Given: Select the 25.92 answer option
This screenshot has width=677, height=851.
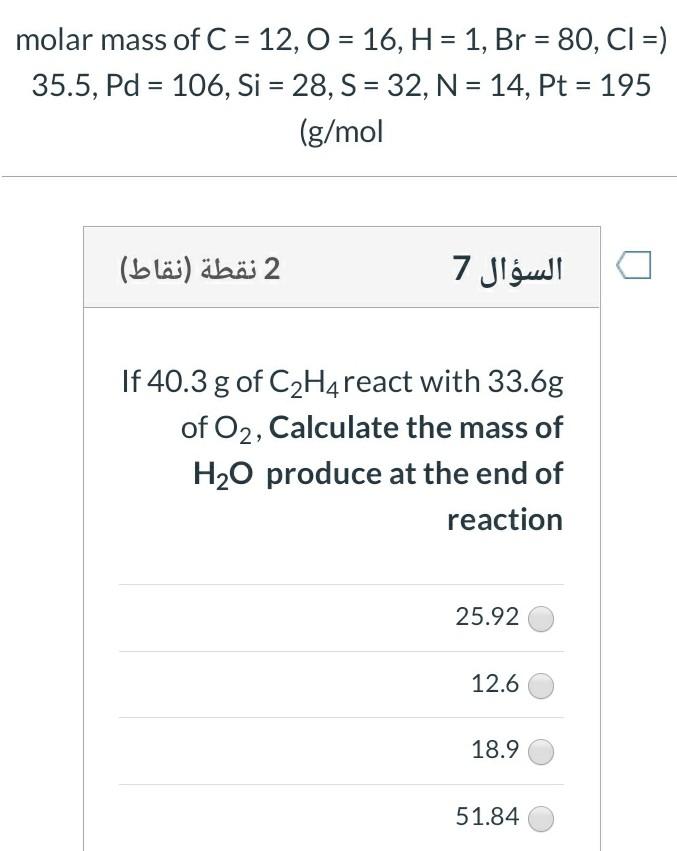Looking at the screenshot, I should [541, 619].
